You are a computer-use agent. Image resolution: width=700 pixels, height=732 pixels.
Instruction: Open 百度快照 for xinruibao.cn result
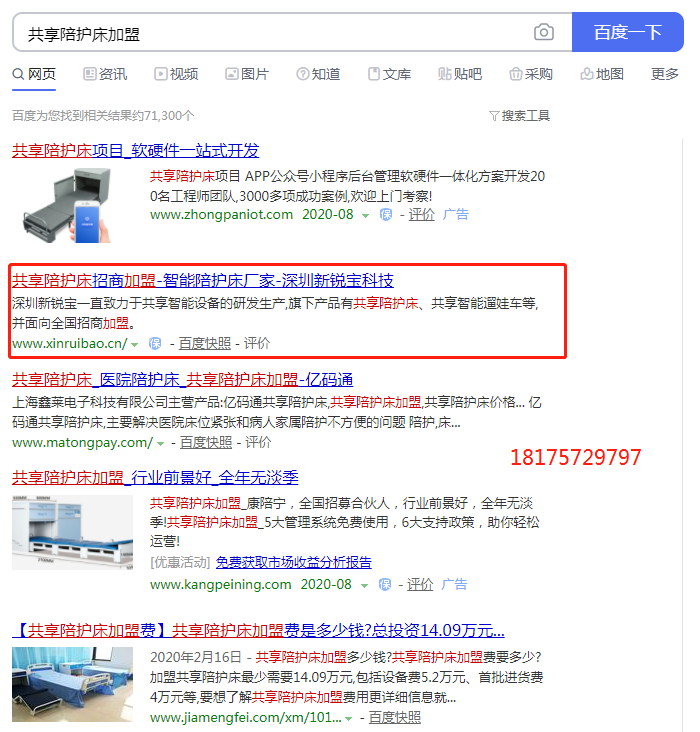click(x=205, y=343)
